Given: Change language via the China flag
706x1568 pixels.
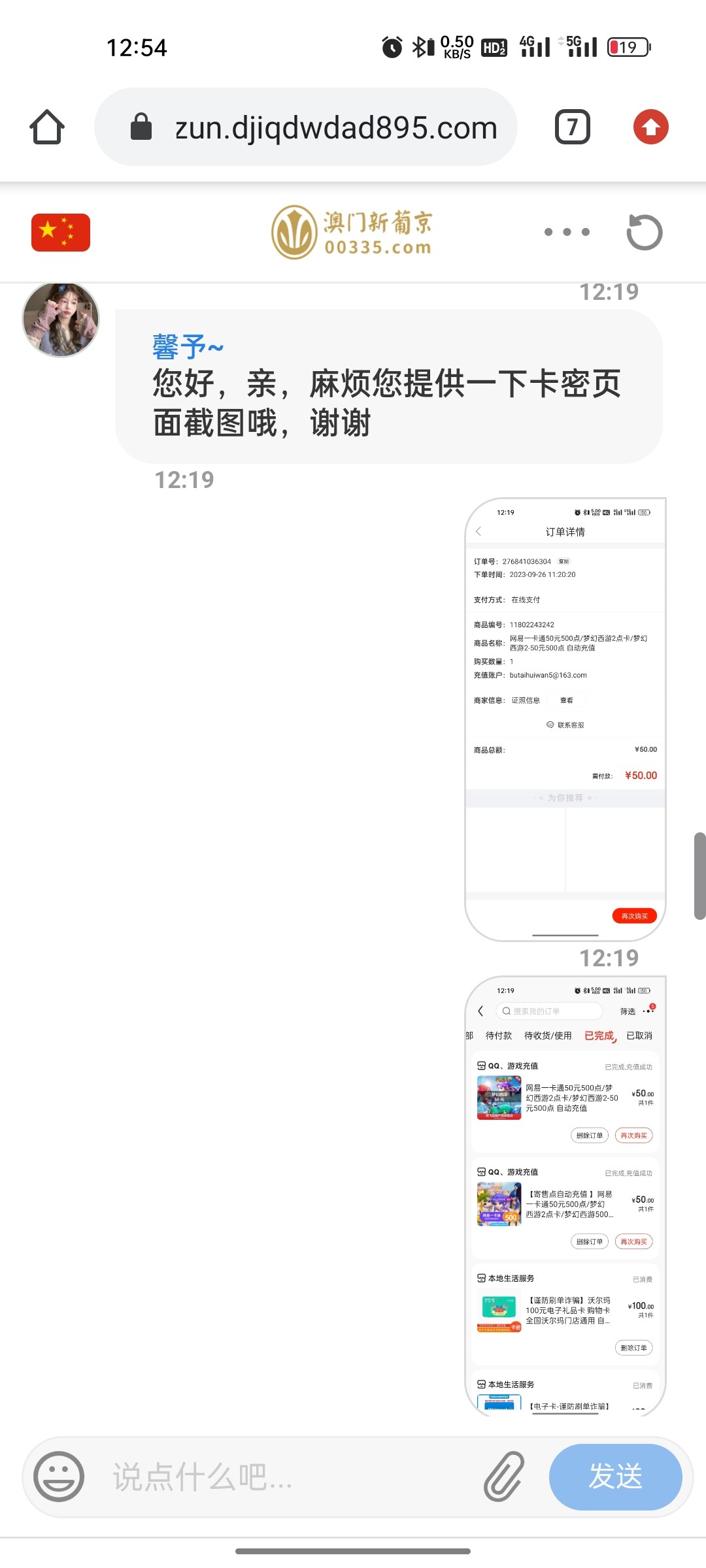Looking at the screenshot, I should click(61, 233).
